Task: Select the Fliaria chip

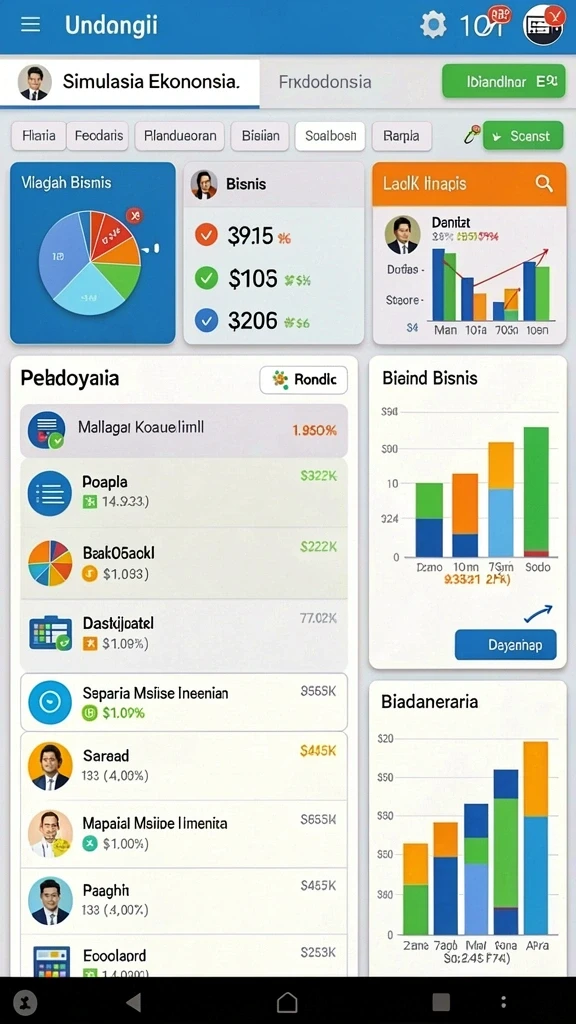Action: click(x=38, y=136)
